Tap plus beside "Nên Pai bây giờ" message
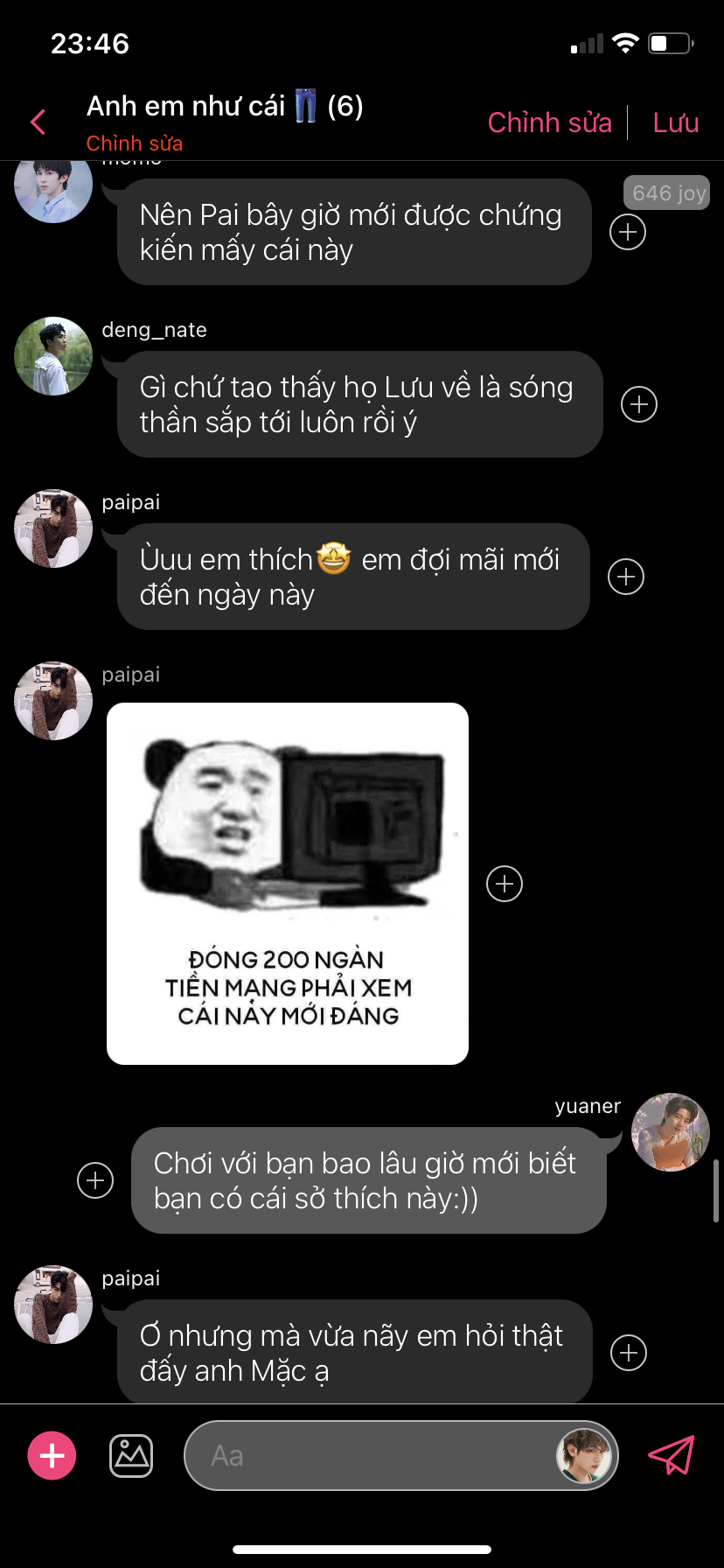 pos(628,233)
